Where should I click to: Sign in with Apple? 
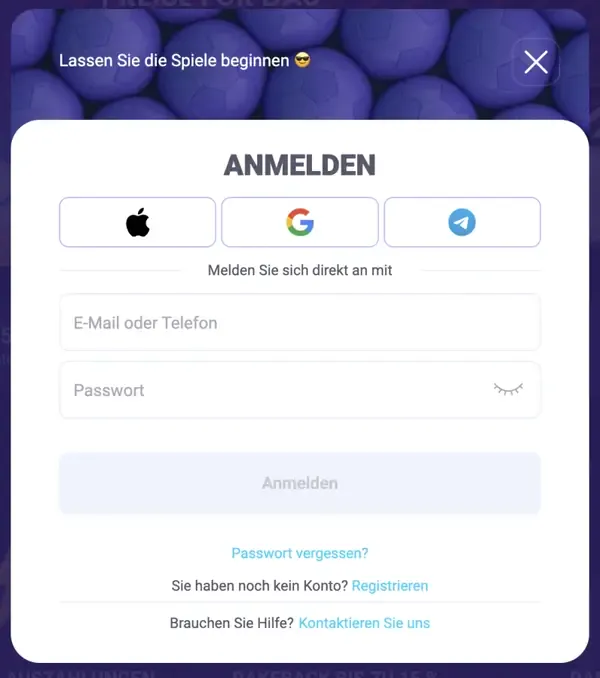tap(138, 222)
